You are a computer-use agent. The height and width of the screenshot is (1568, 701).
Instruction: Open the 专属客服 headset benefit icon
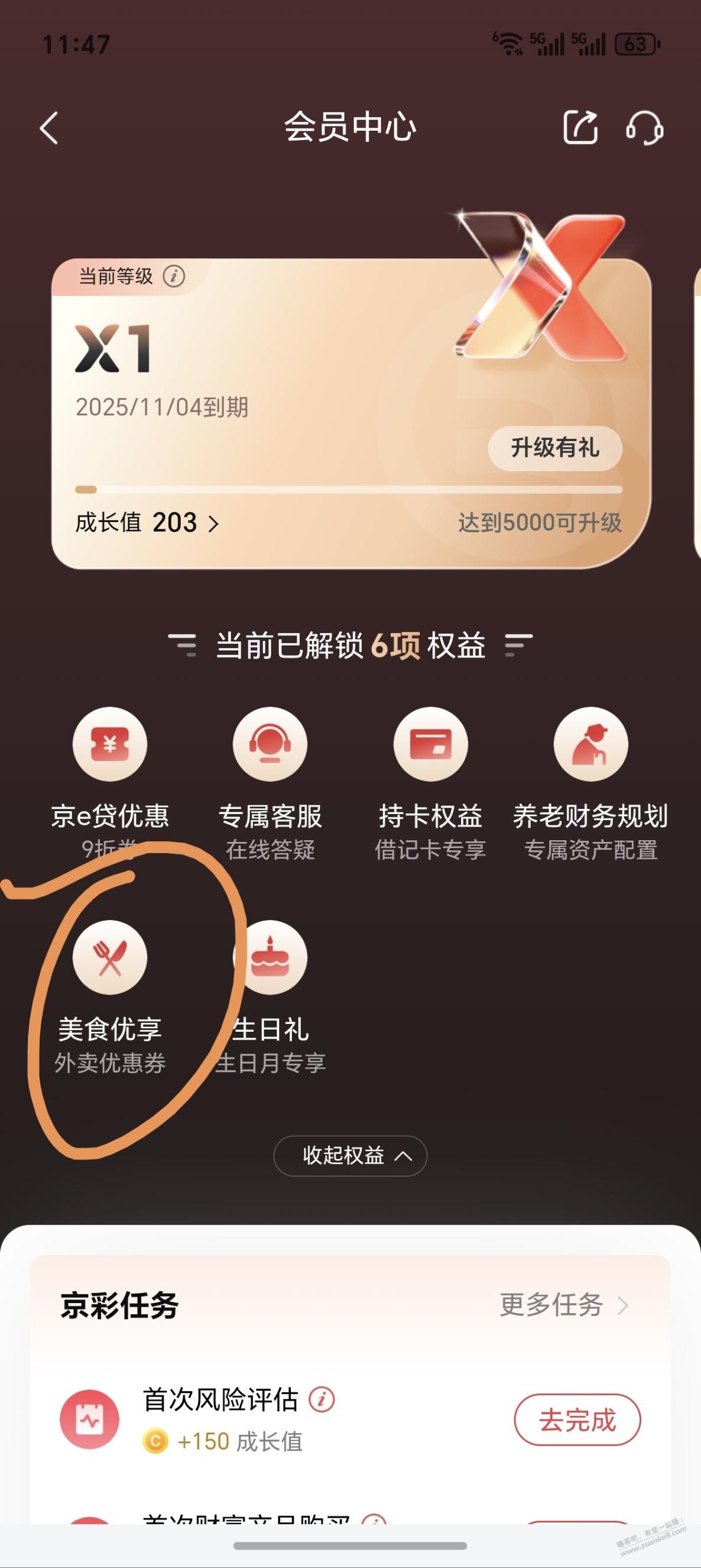pos(270,744)
